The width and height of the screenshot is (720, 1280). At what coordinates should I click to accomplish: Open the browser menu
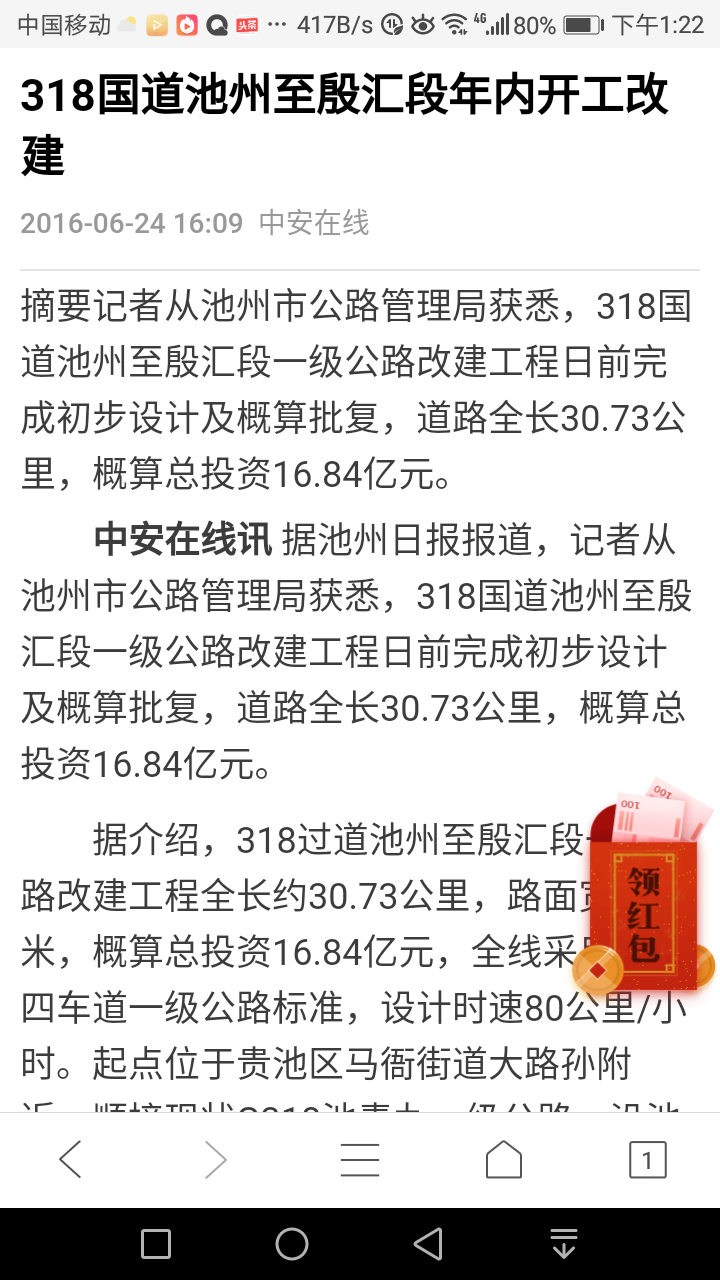(360, 1160)
